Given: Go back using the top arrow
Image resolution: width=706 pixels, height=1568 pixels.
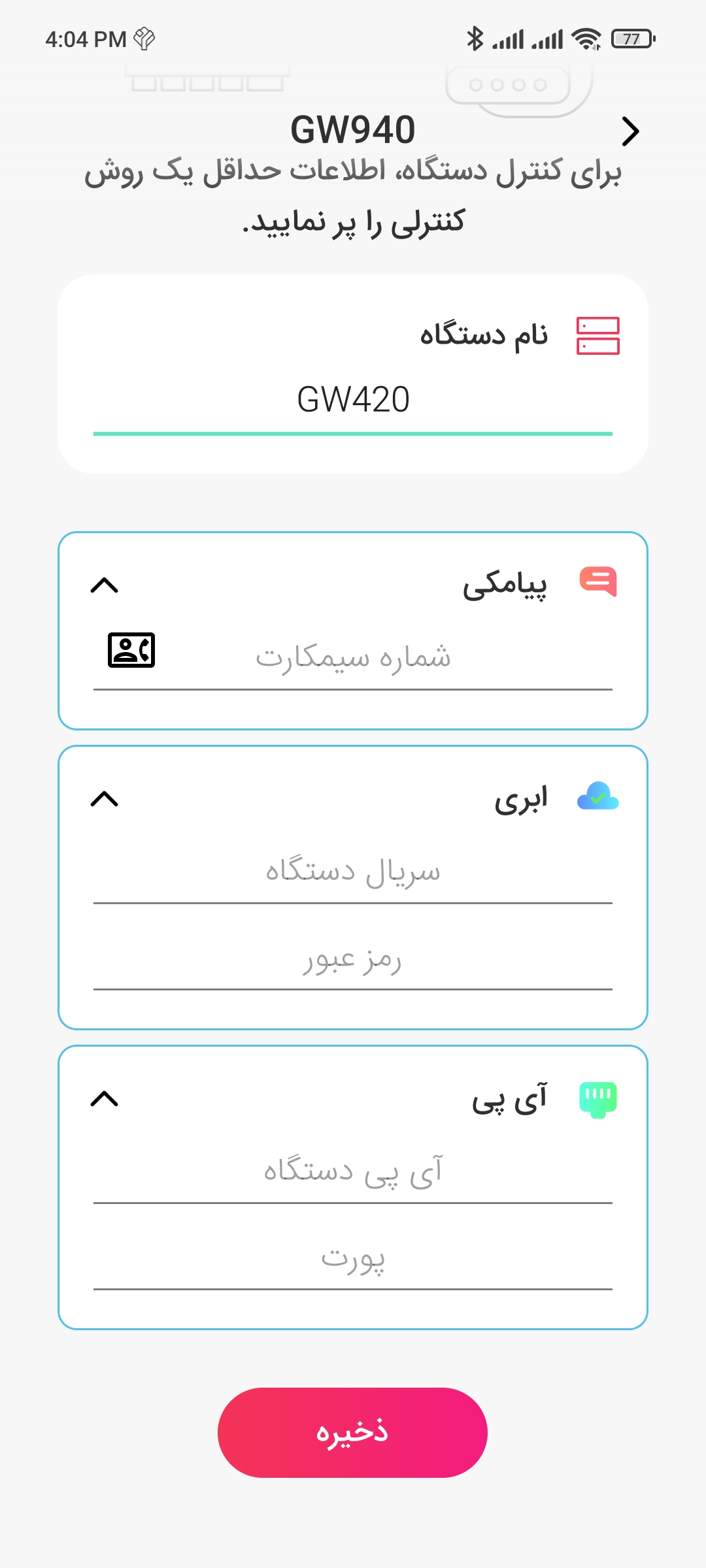Looking at the screenshot, I should [630, 131].
